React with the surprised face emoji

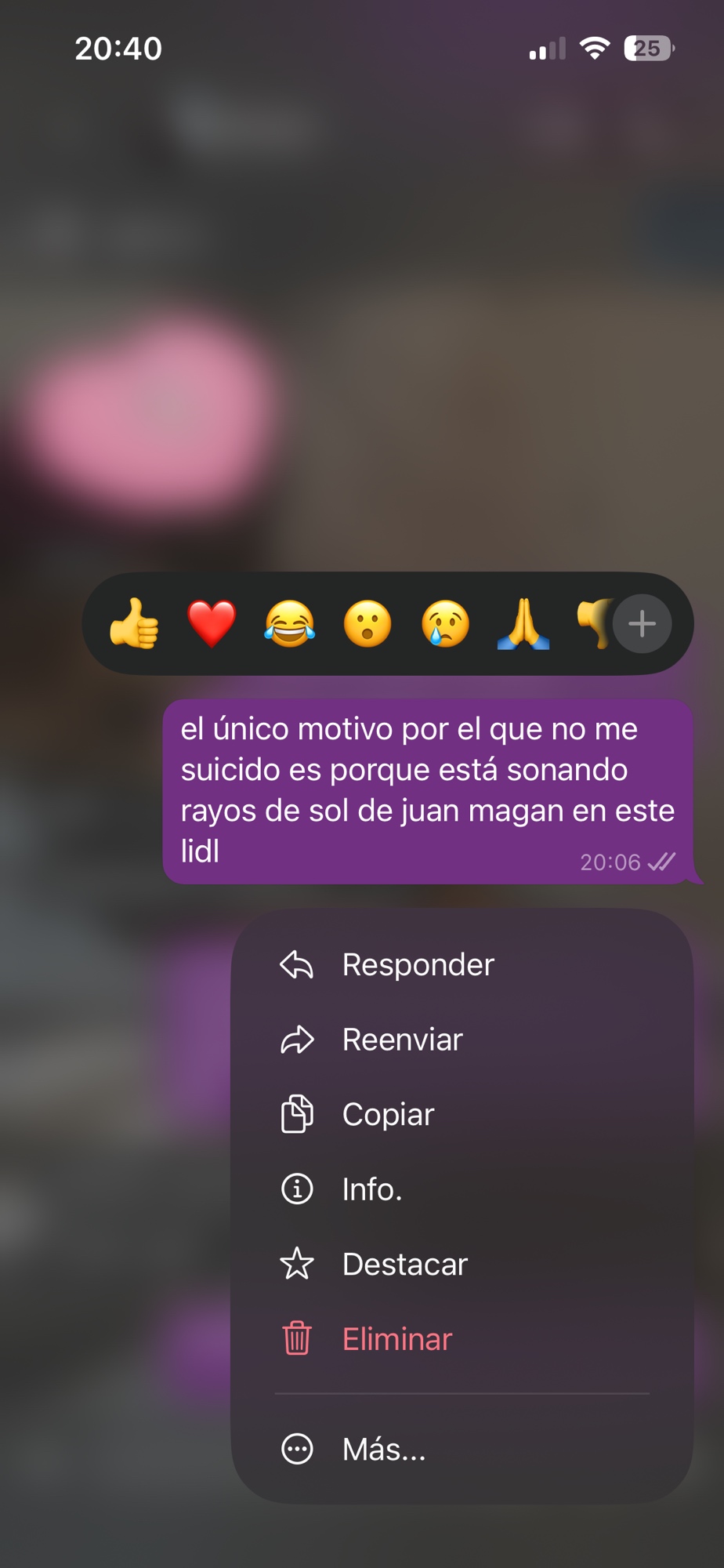click(367, 624)
